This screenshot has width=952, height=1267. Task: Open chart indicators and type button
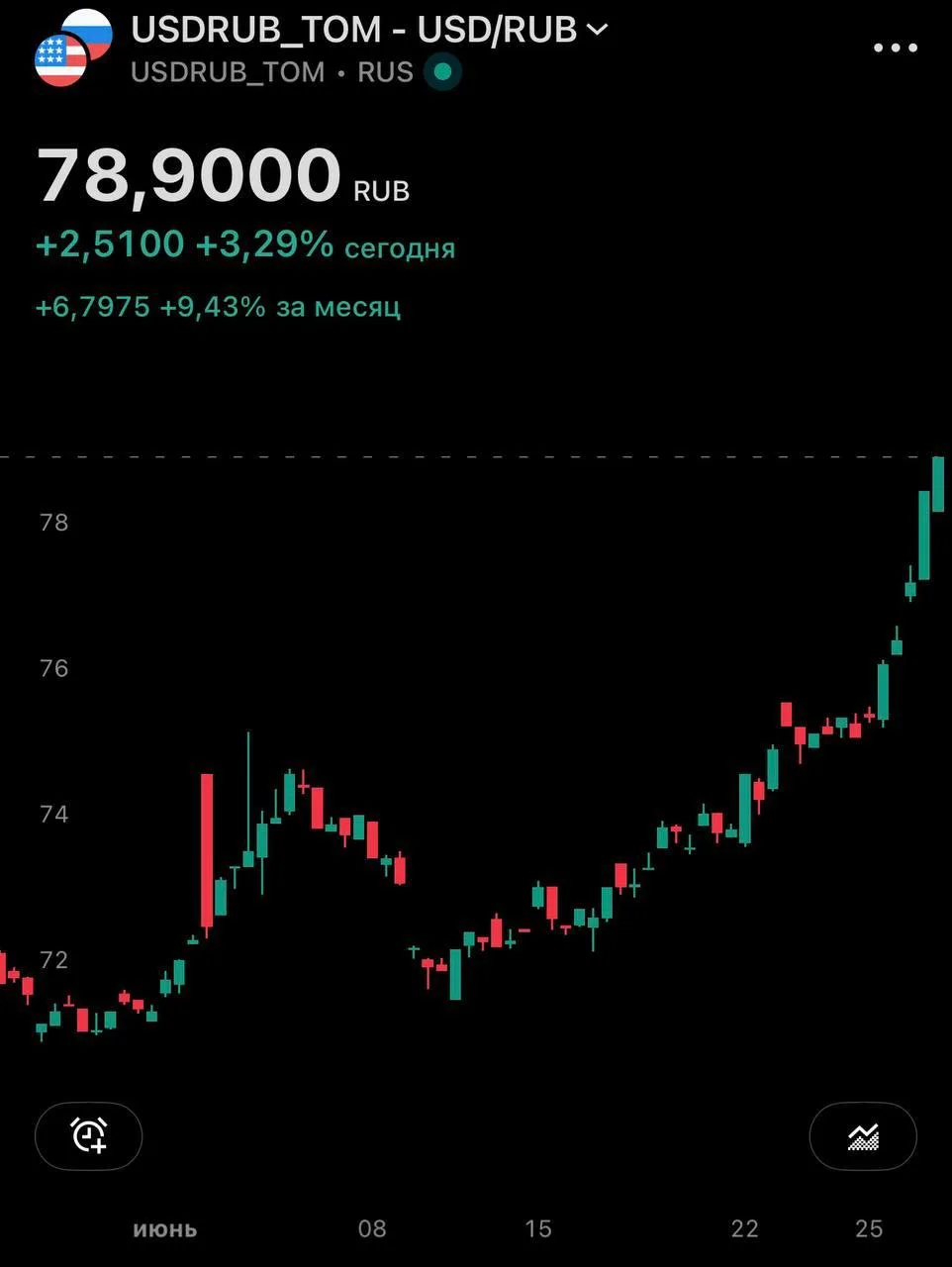coord(863,1135)
